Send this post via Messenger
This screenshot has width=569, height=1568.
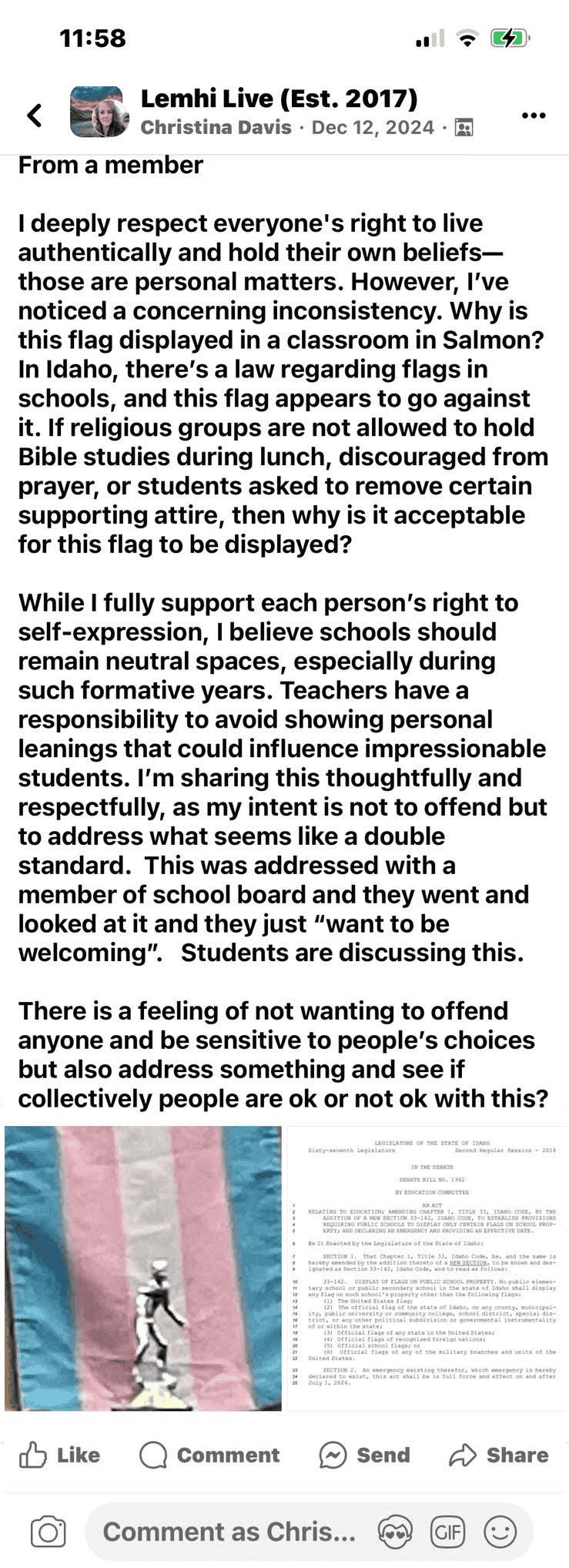coord(365,1455)
